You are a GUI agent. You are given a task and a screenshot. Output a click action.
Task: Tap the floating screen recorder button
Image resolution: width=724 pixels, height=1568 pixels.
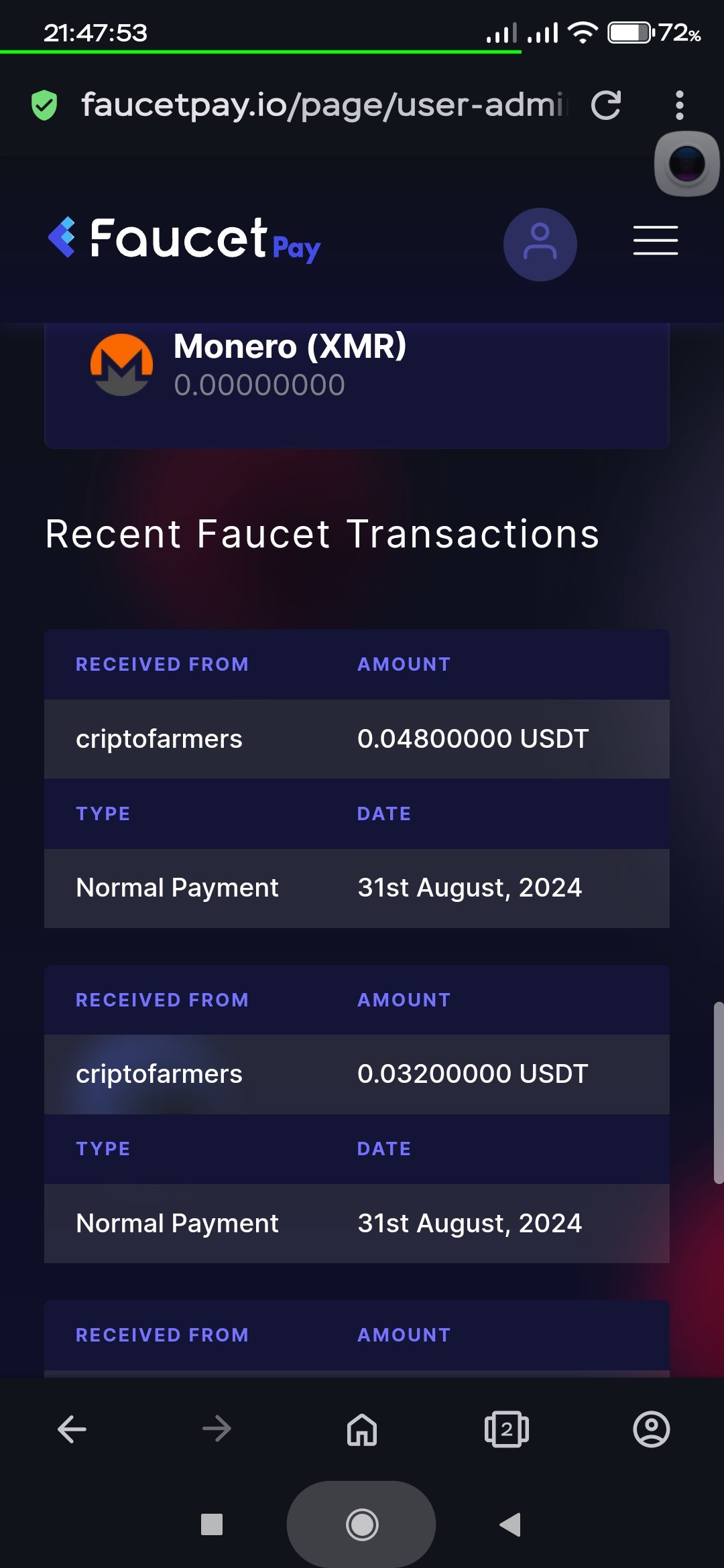pos(686,164)
